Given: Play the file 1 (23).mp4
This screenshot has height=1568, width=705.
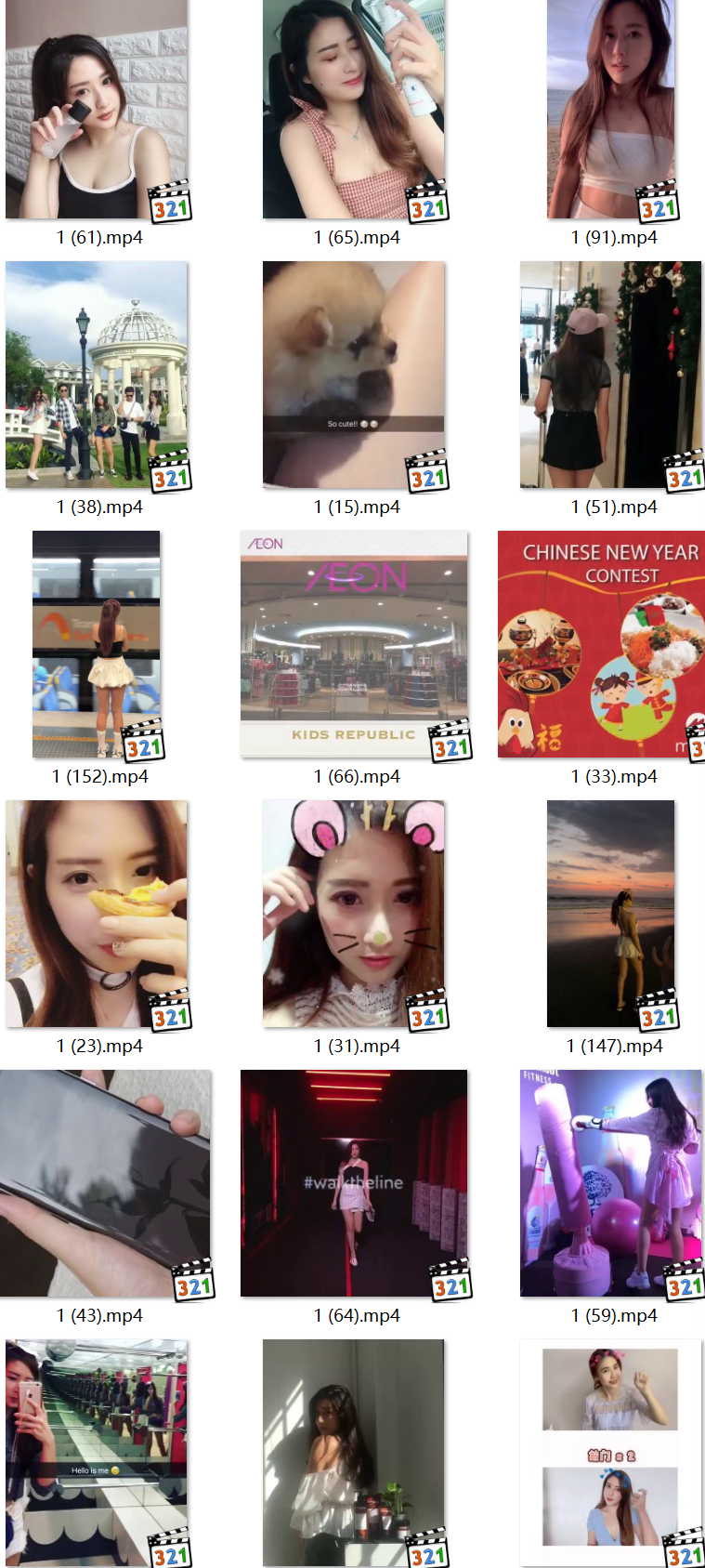Looking at the screenshot, I should point(97,914).
